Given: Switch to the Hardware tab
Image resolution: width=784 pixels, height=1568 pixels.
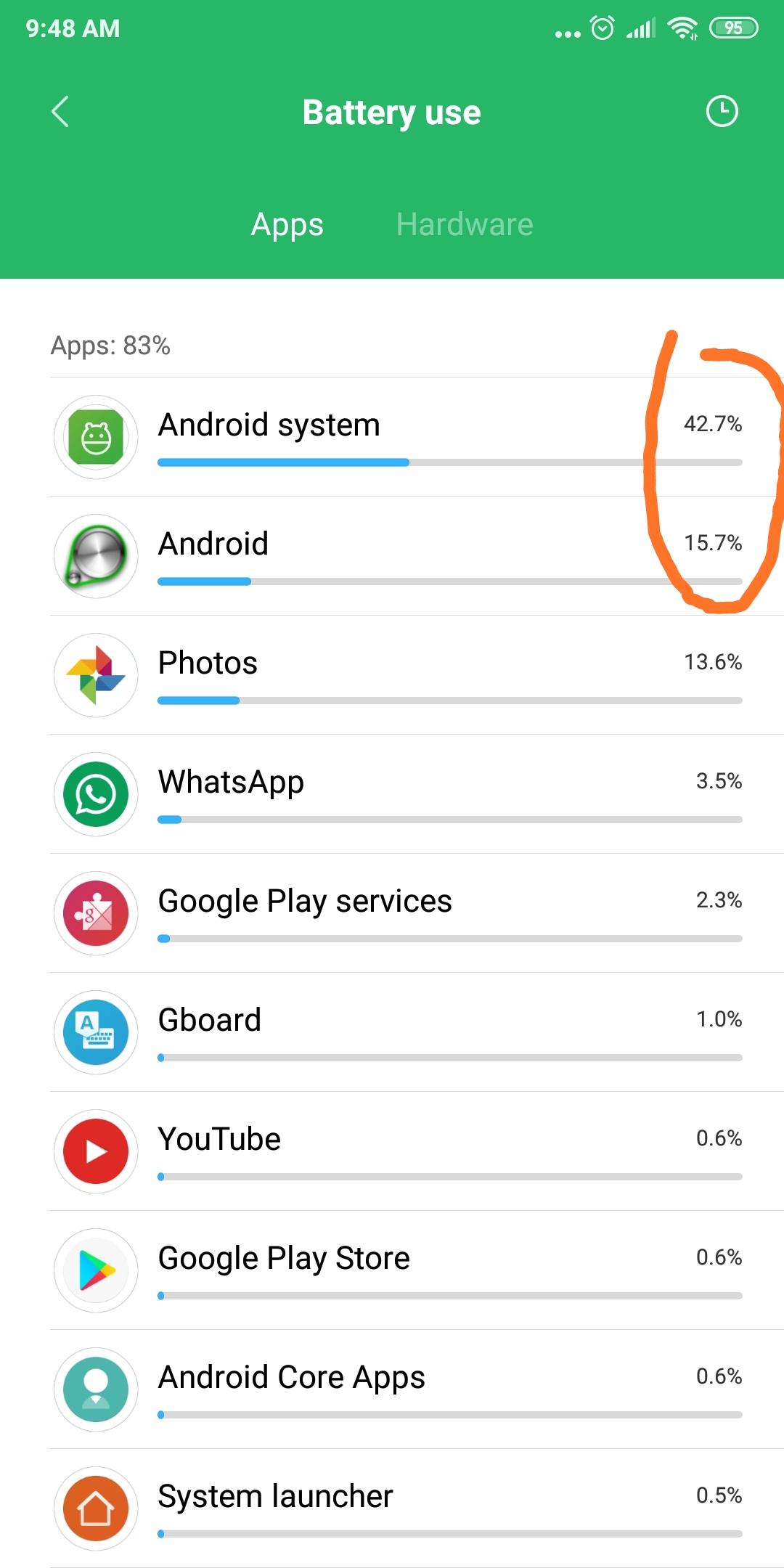Looking at the screenshot, I should click(x=465, y=224).
